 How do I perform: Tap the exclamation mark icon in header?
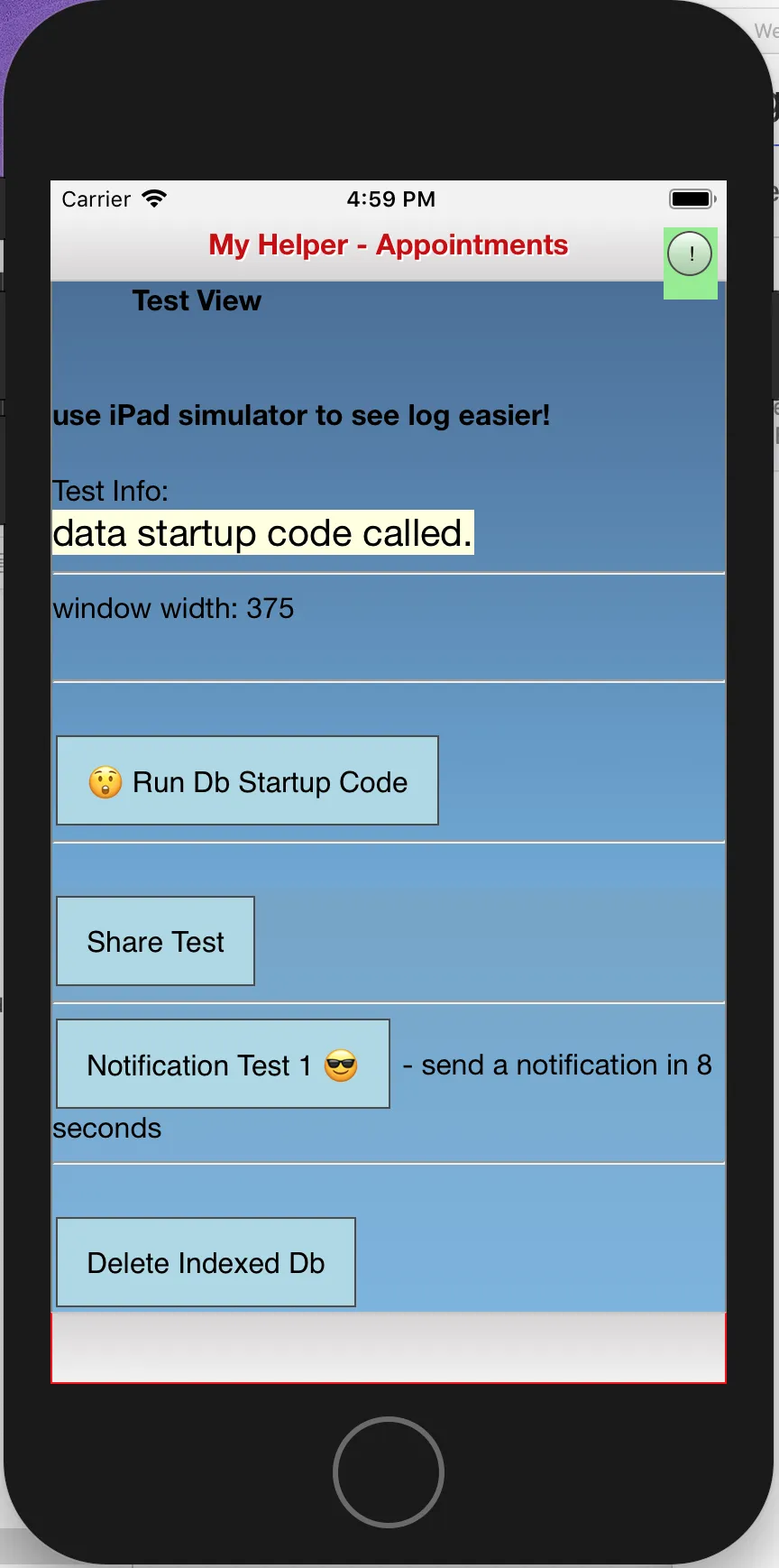click(691, 255)
